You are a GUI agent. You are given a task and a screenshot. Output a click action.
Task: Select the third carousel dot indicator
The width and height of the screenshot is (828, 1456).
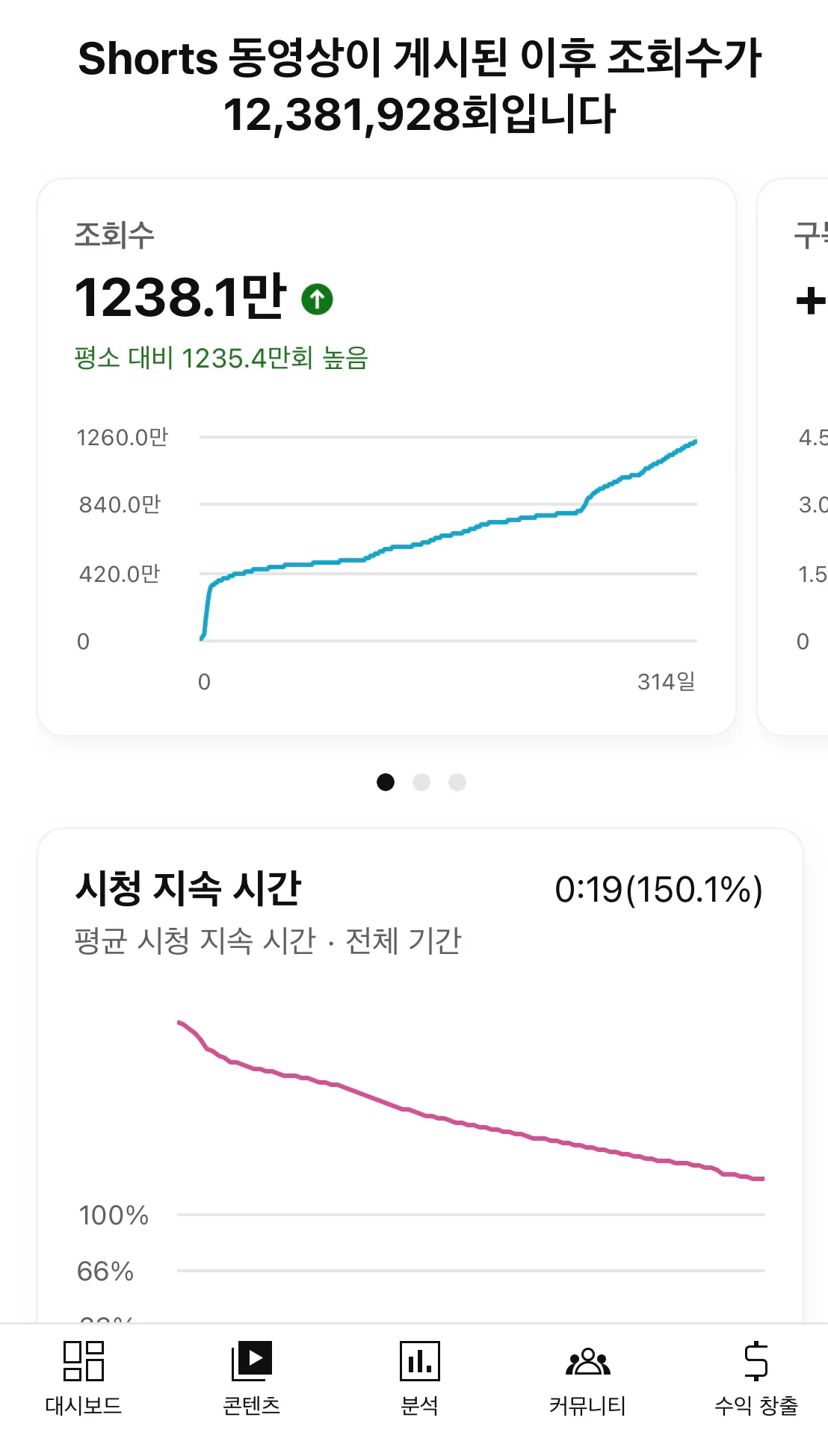(x=457, y=782)
